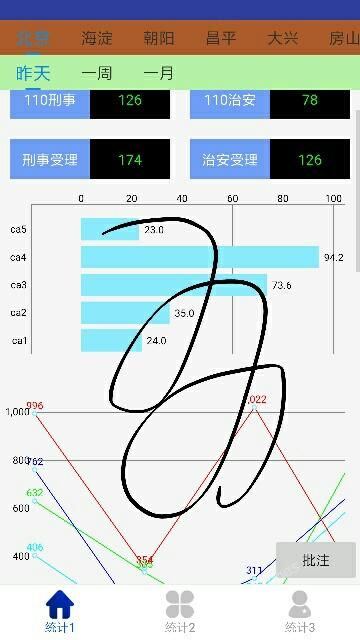Switch to the 海淀 district tab
Screen dimensions: 360x640
[x=96, y=38]
